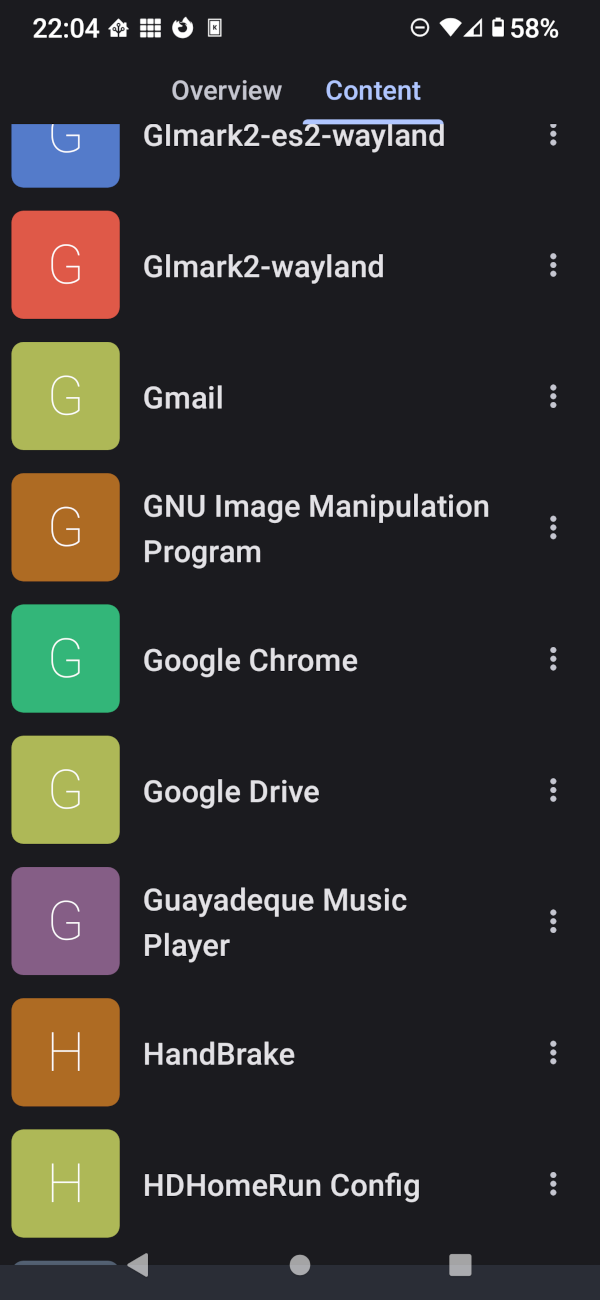Open HDHomeRun Config

(281, 1186)
